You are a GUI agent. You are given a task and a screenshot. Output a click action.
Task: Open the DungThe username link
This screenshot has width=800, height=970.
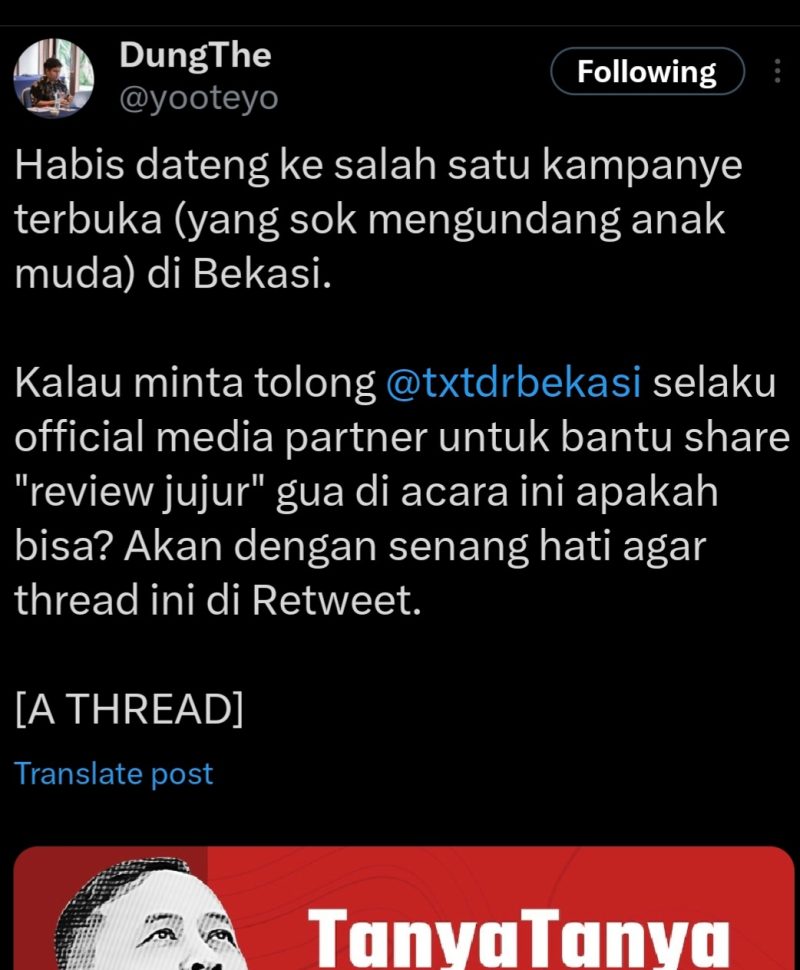pyautogui.click(x=195, y=56)
